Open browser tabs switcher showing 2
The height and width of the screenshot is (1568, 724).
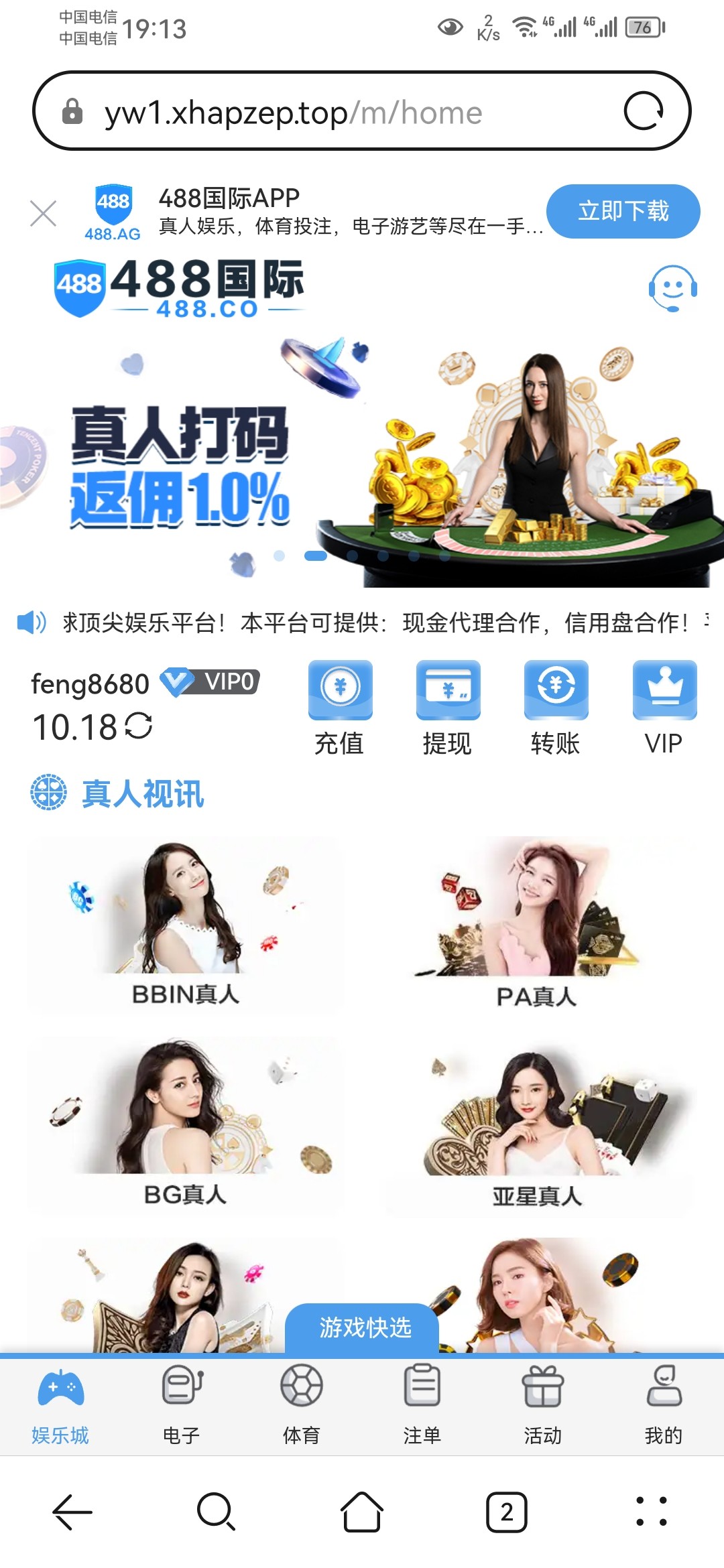(x=507, y=1512)
